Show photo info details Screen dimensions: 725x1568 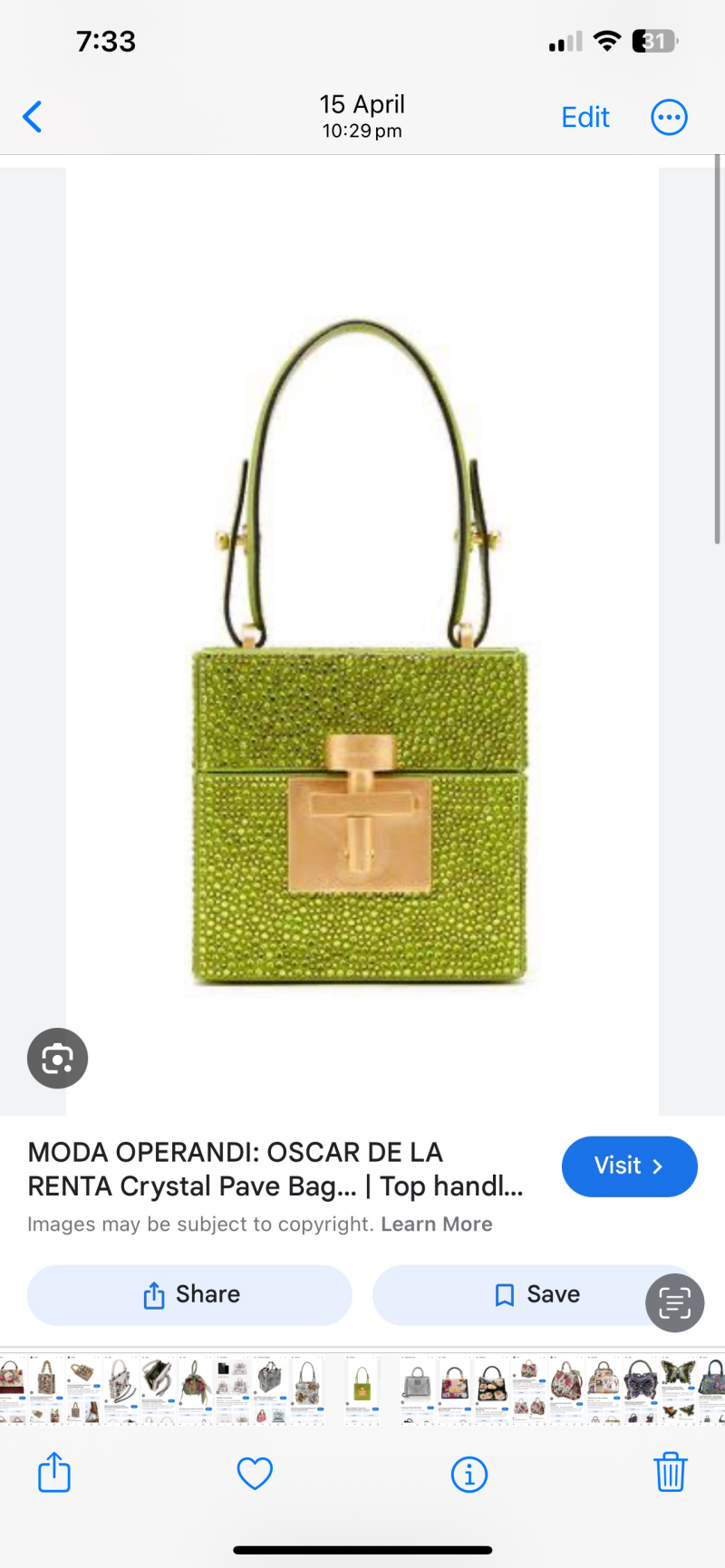pos(469,1474)
